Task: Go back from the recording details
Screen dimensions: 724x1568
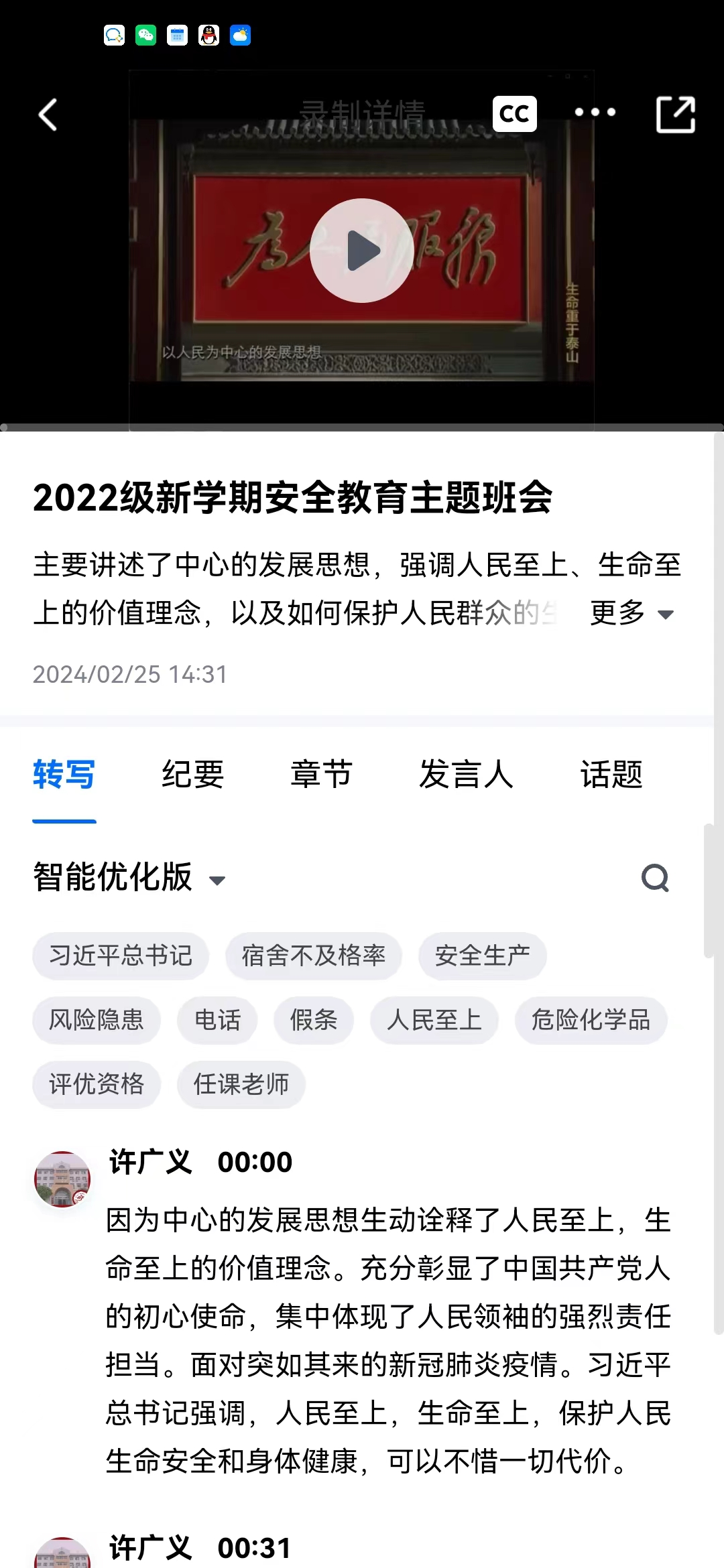Action: (48, 115)
